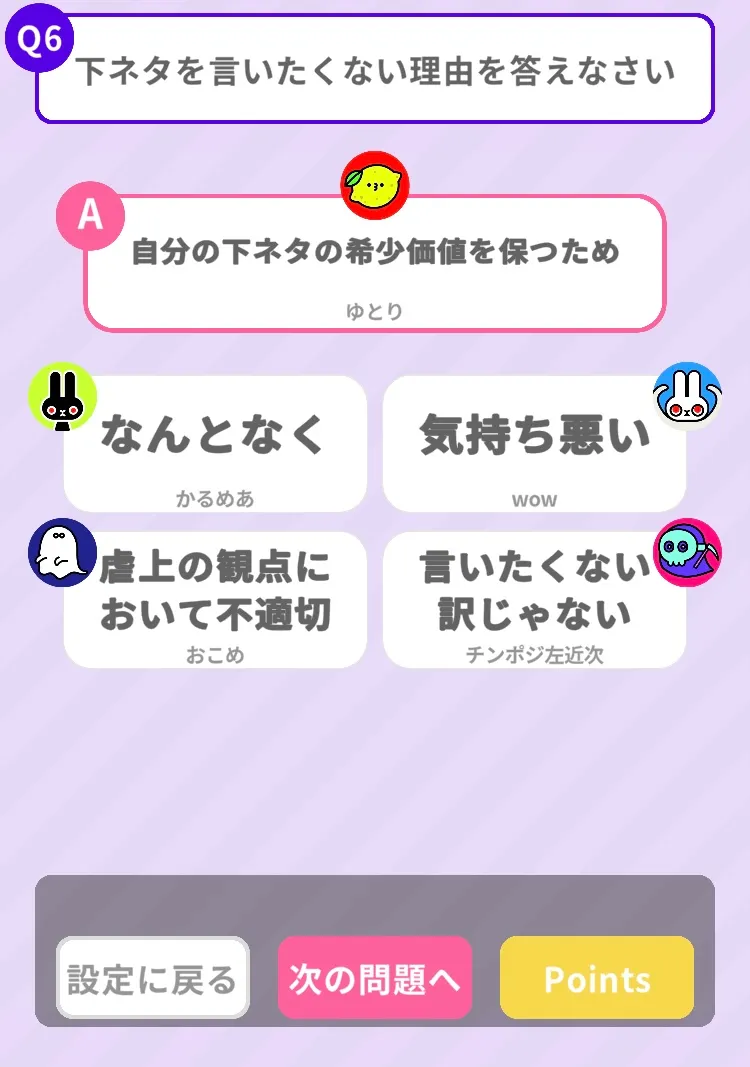750x1067 pixels.
Task: Open the yellow Points button
Action: (596, 978)
